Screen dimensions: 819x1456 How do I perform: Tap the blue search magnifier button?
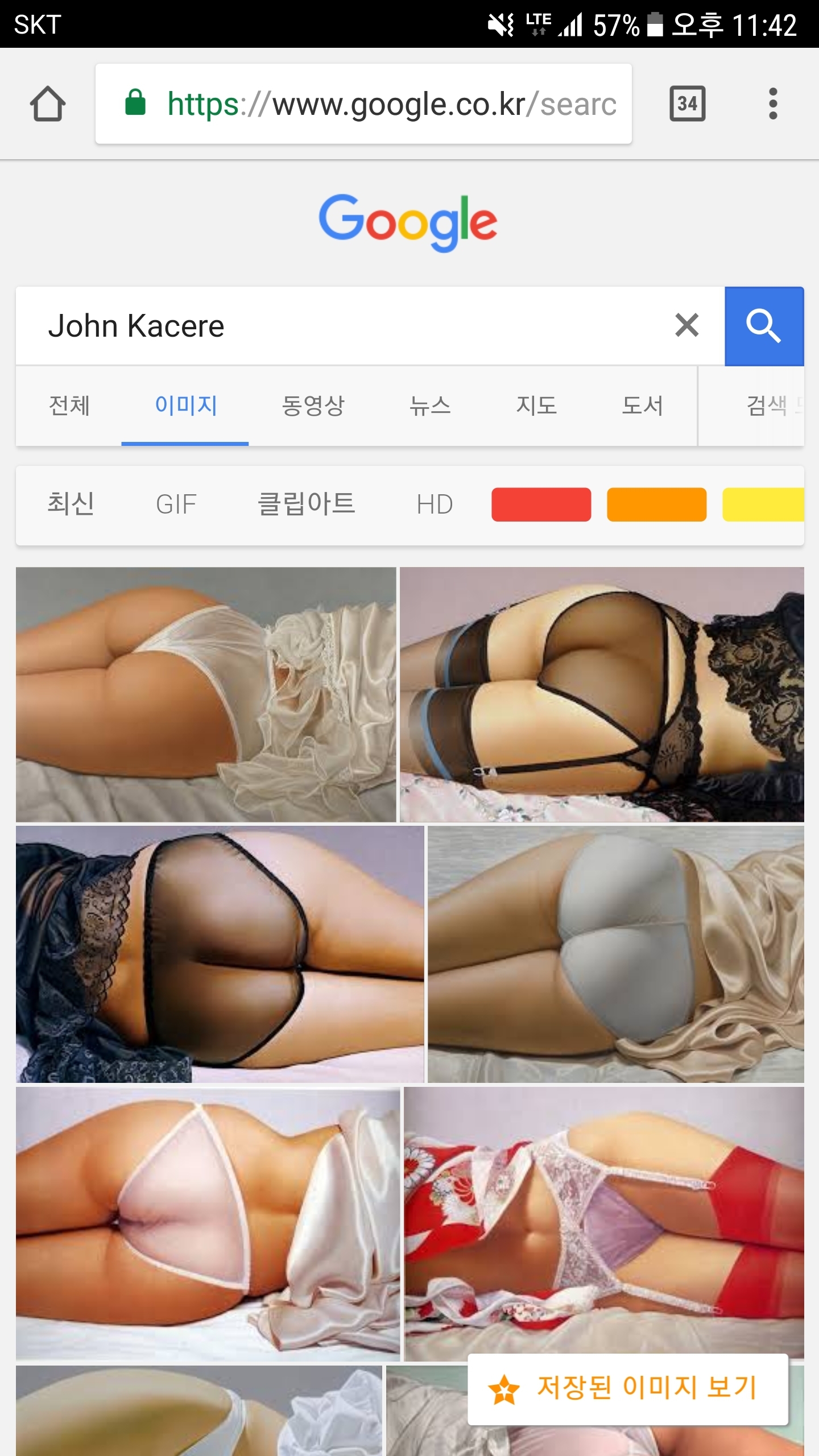pos(763,326)
